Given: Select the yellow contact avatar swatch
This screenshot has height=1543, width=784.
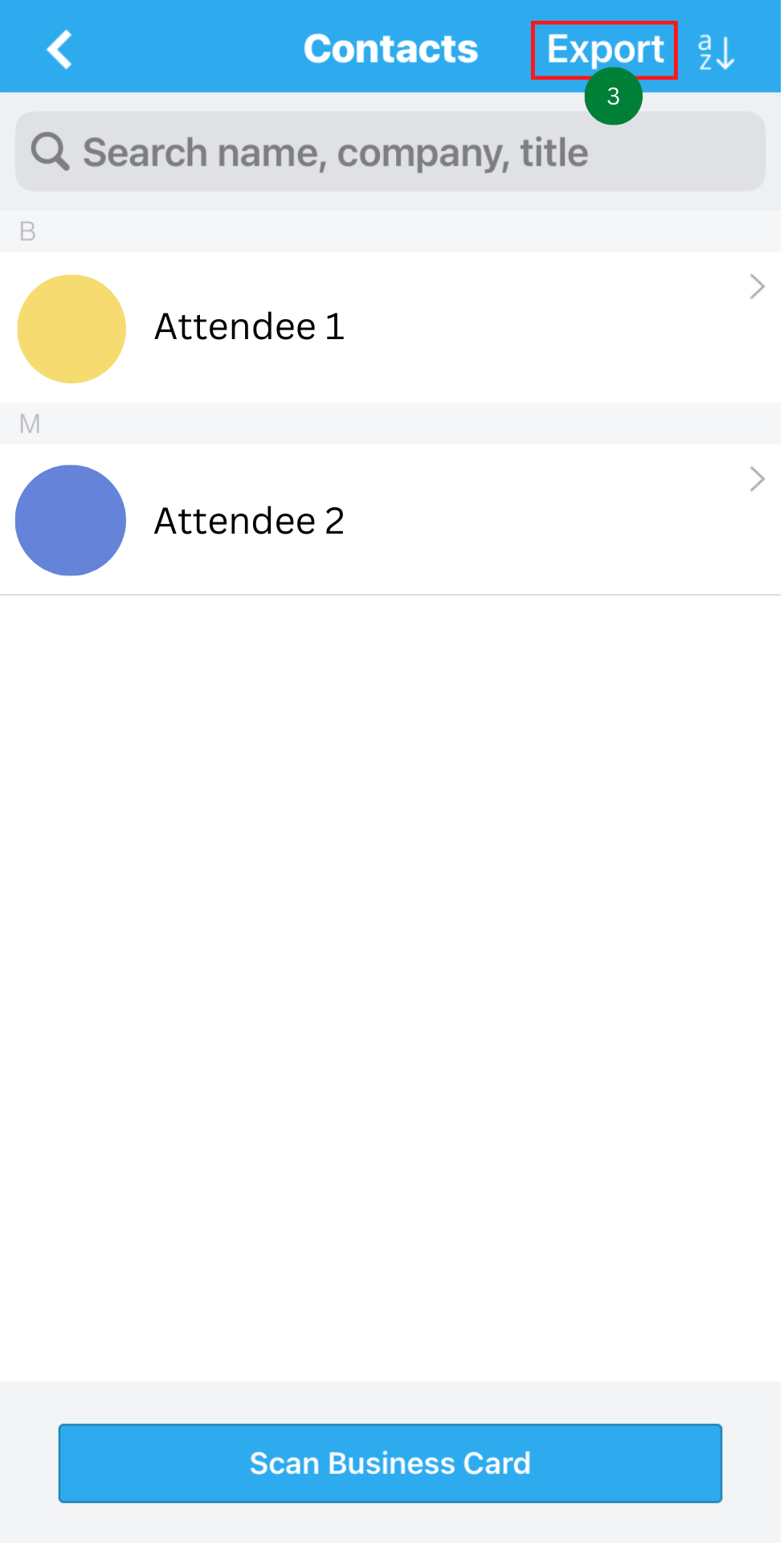Looking at the screenshot, I should 71,328.
